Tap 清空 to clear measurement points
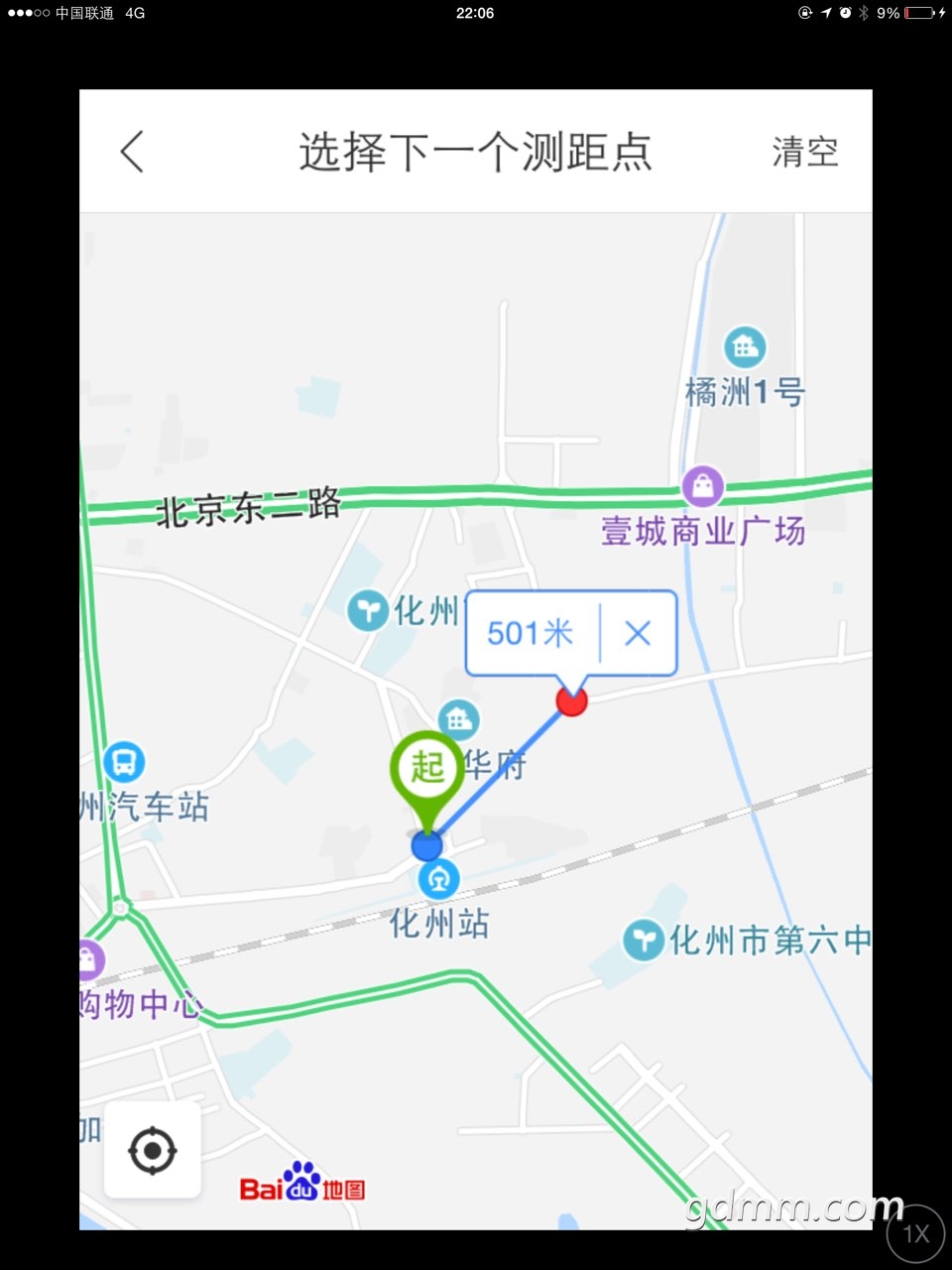952x1270 pixels. click(805, 152)
